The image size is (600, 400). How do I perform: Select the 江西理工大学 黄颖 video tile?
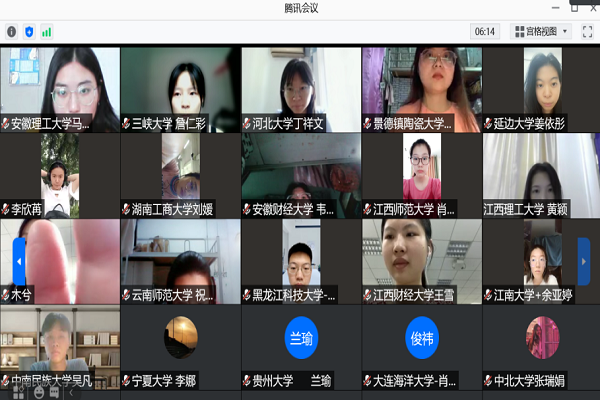click(540, 176)
